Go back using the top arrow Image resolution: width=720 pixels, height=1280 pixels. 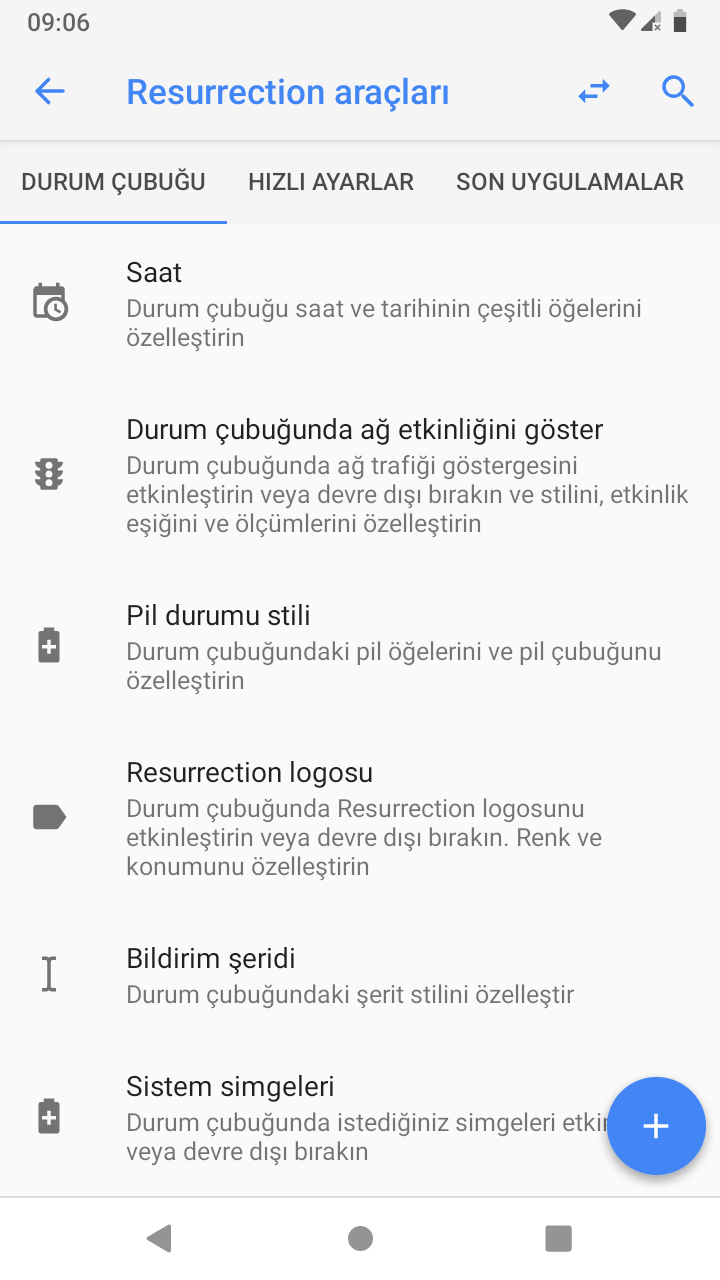(49, 92)
